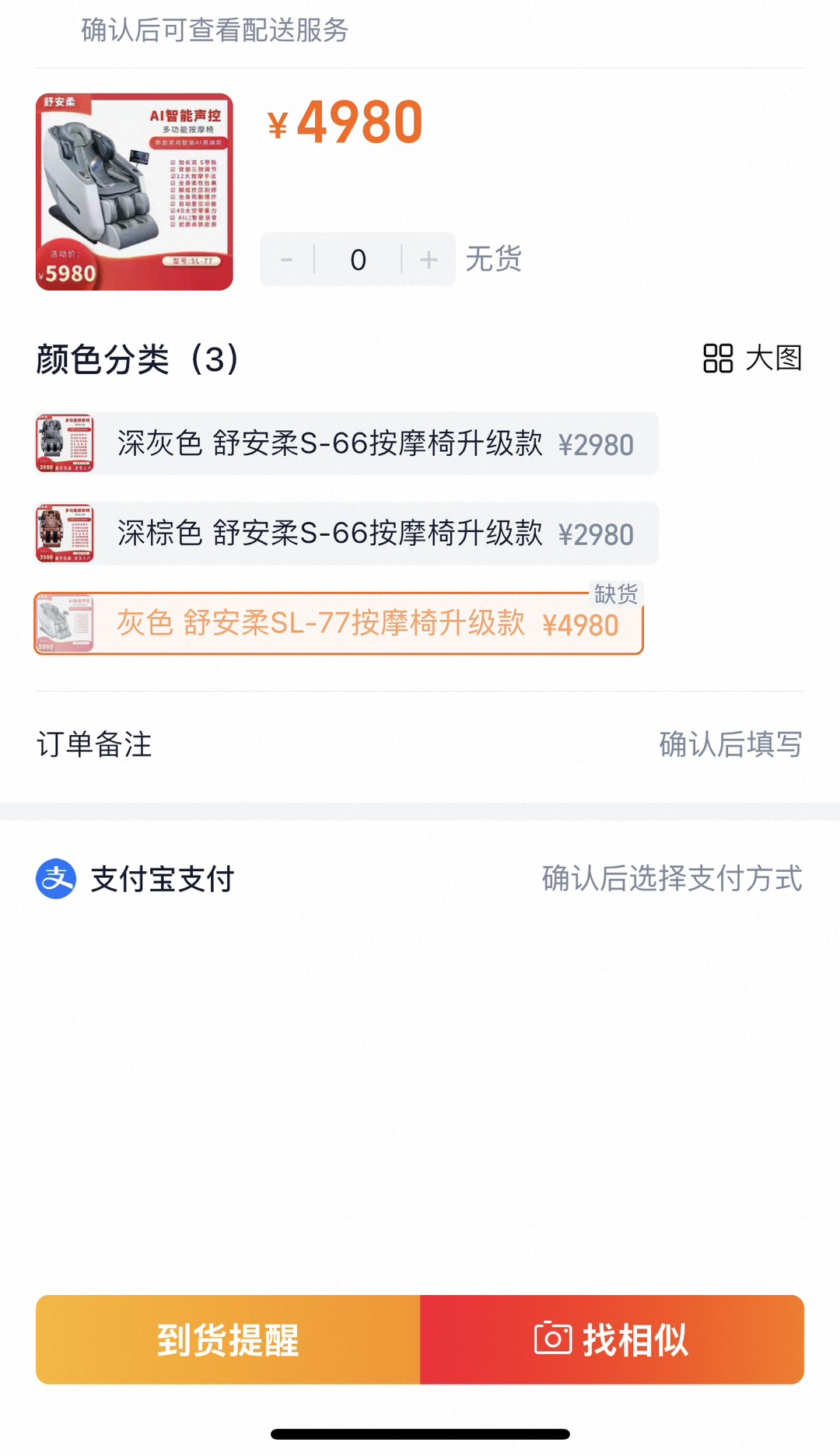
Task: Choose 深棕色 舒安柔S-66按摩椅升级款 option
Action: (347, 534)
